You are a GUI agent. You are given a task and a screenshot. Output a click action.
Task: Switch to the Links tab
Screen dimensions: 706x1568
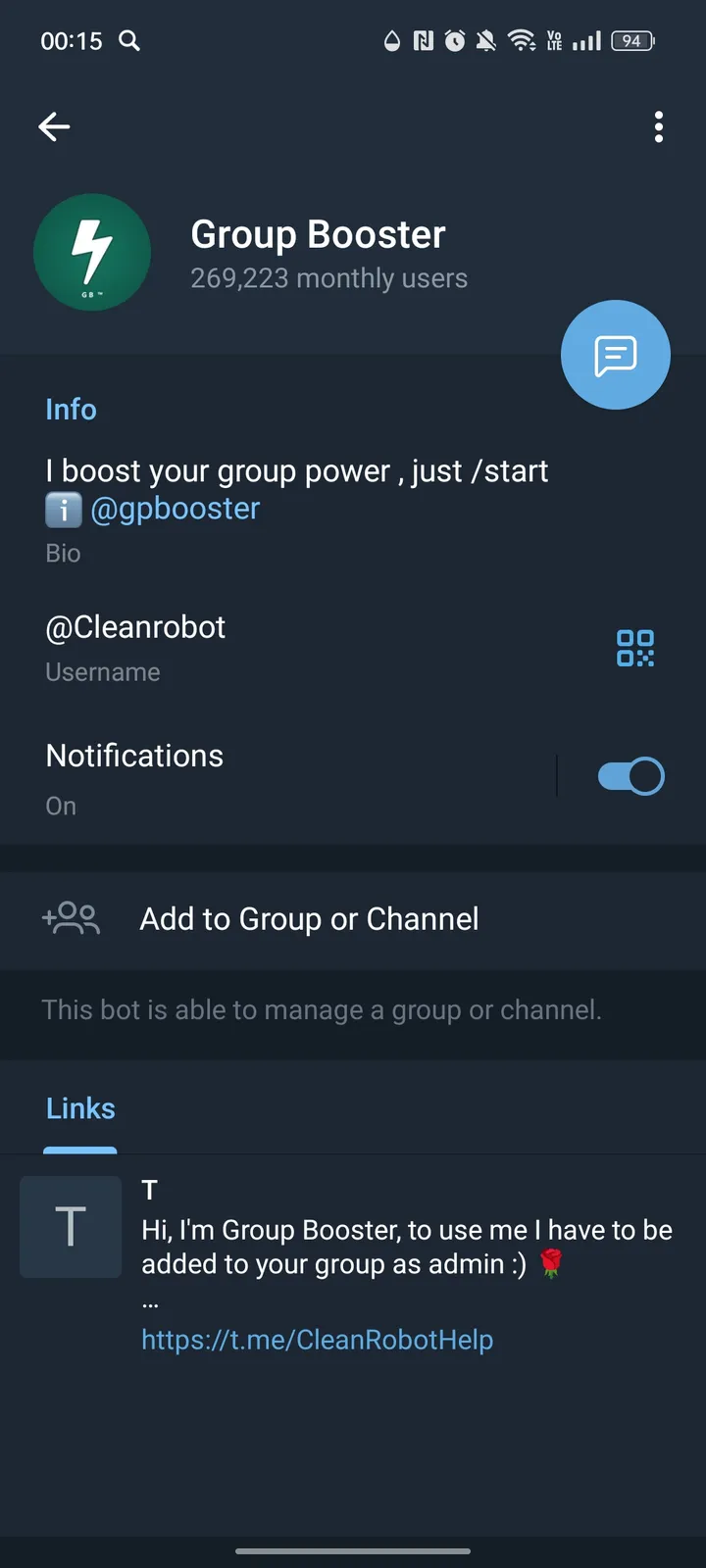pos(79,1107)
